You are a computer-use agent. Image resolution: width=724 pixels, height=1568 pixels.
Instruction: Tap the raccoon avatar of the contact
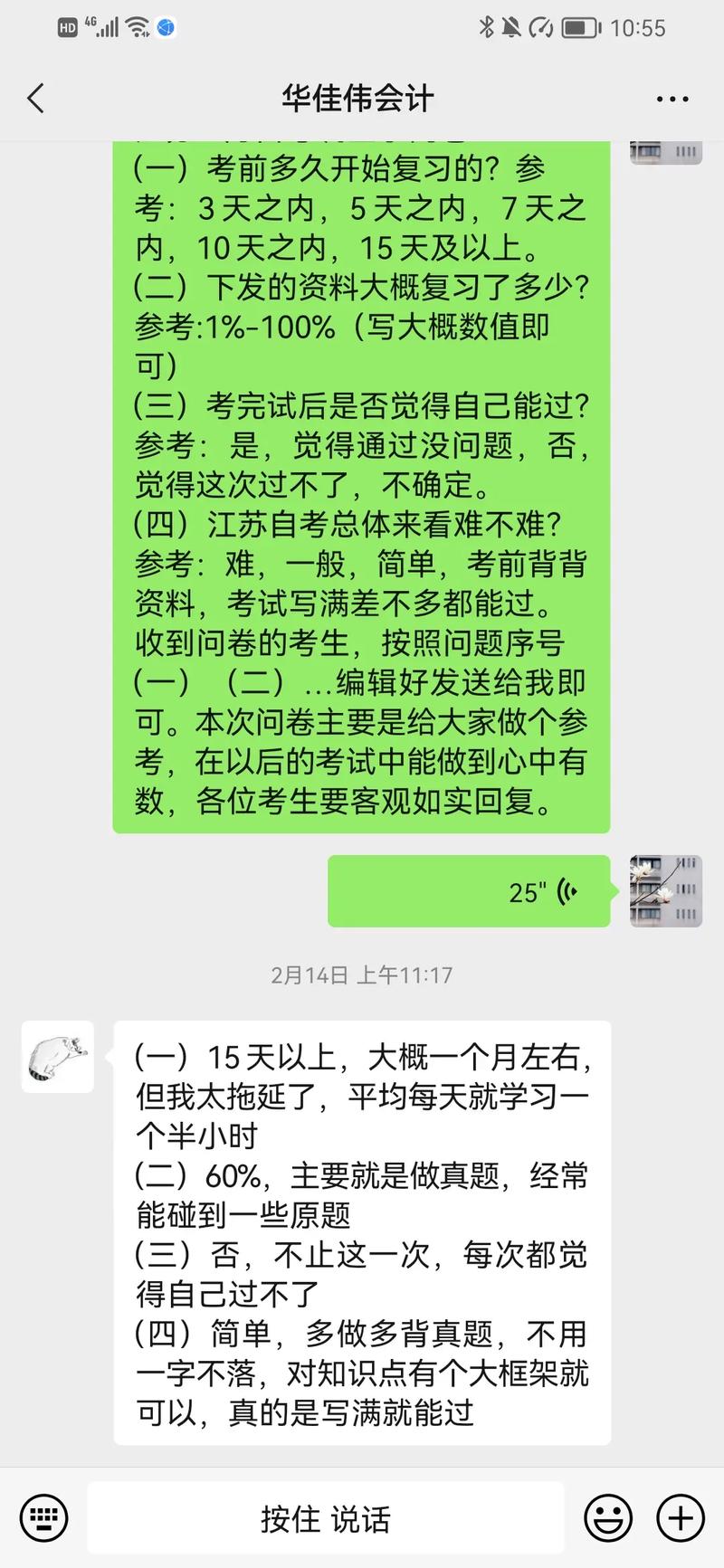[x=57, y=1058]
